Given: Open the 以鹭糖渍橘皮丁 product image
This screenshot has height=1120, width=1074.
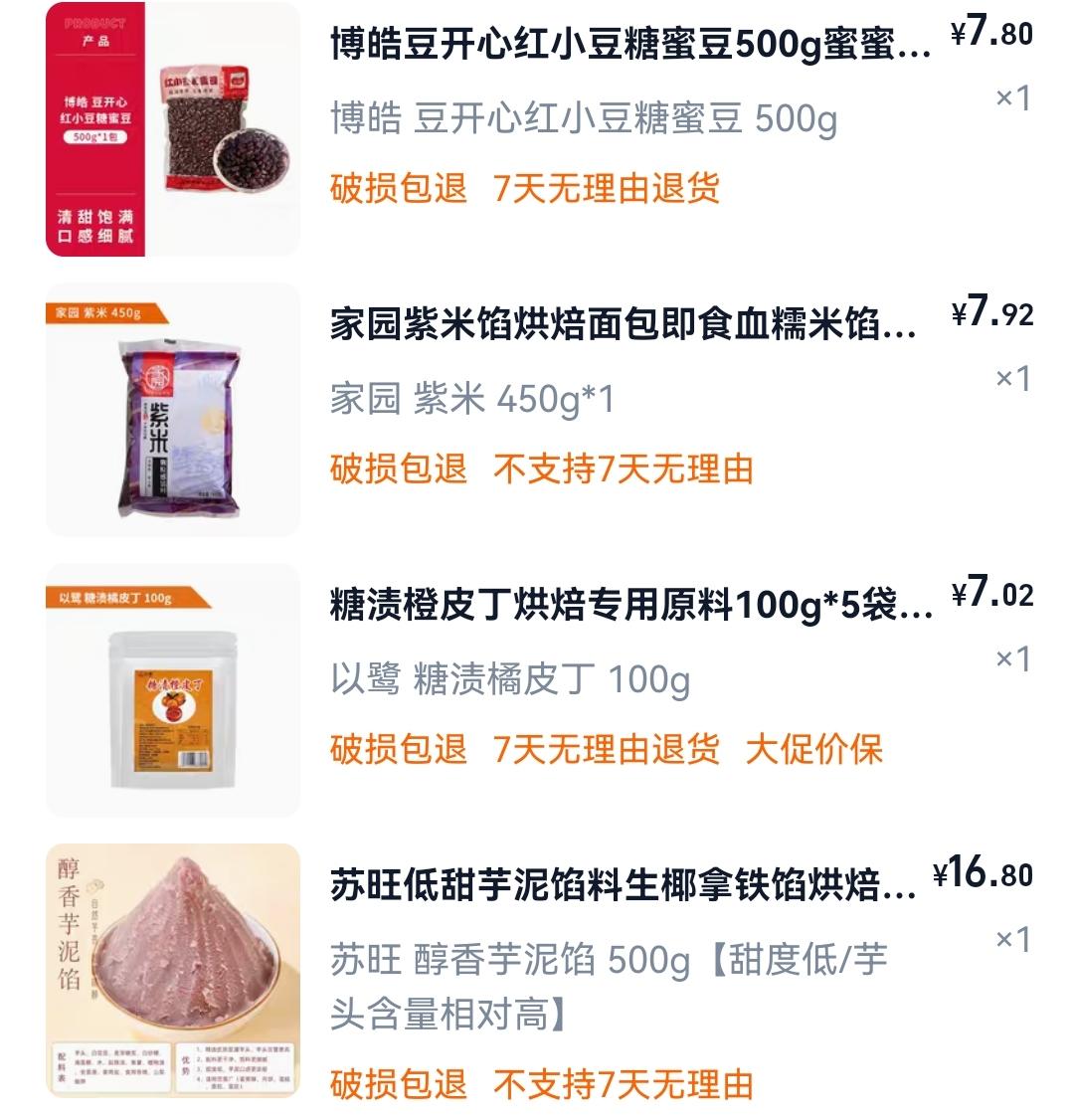Looking at the screenshot, I should [x=169, y=686].
